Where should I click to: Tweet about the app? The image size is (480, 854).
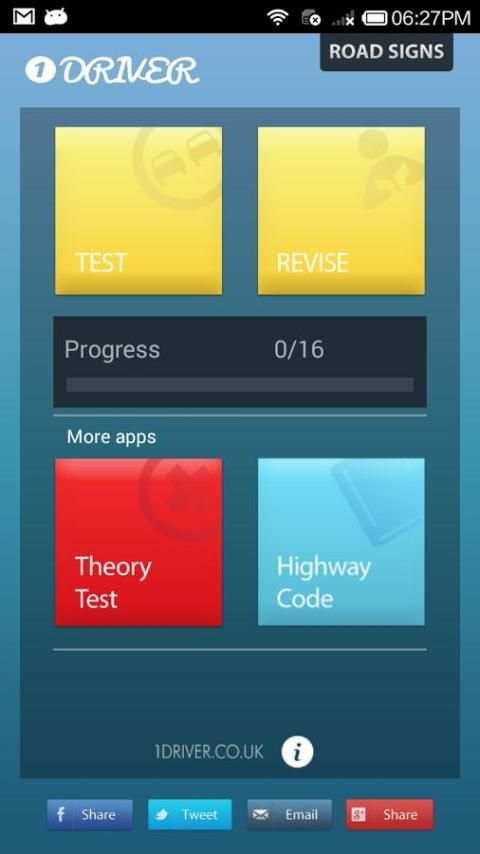[x=190, y=814]
